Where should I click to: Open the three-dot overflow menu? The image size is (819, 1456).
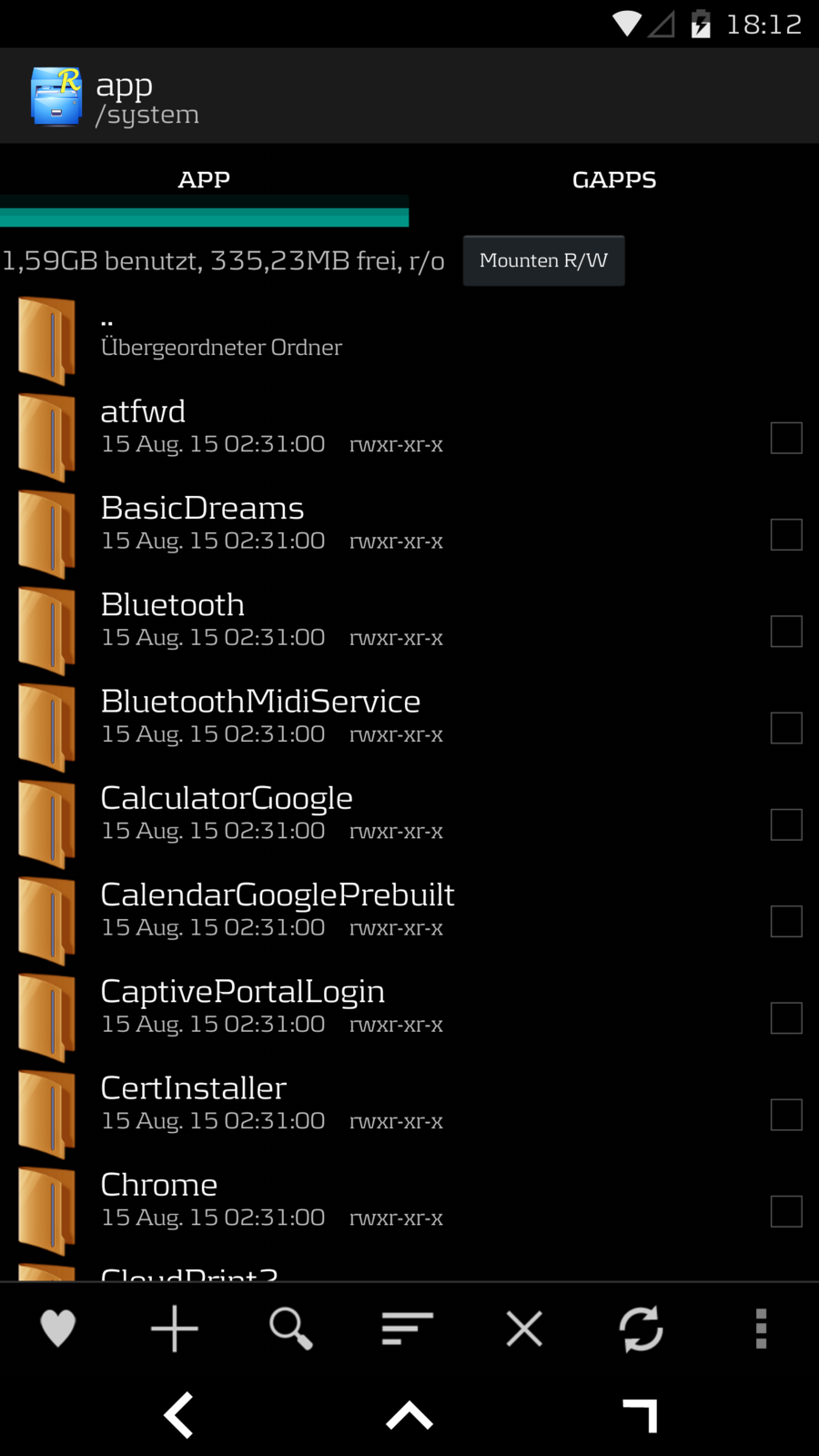[x=761, y=1329]
